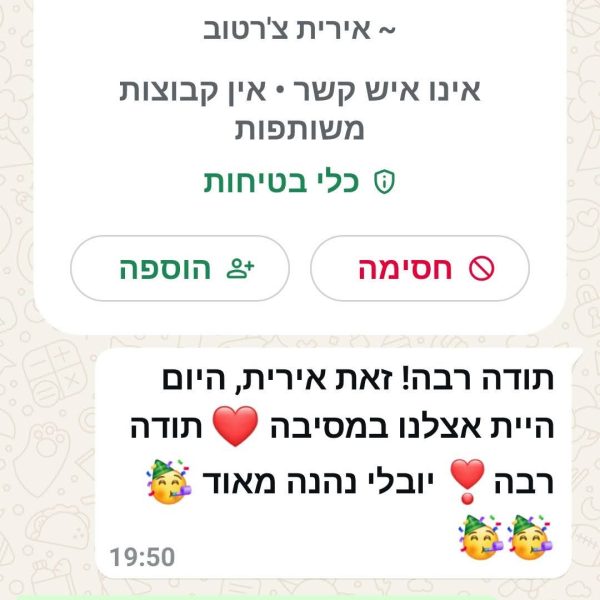
Task: Block this contact with חסימה button
Action: click(419, 268)
